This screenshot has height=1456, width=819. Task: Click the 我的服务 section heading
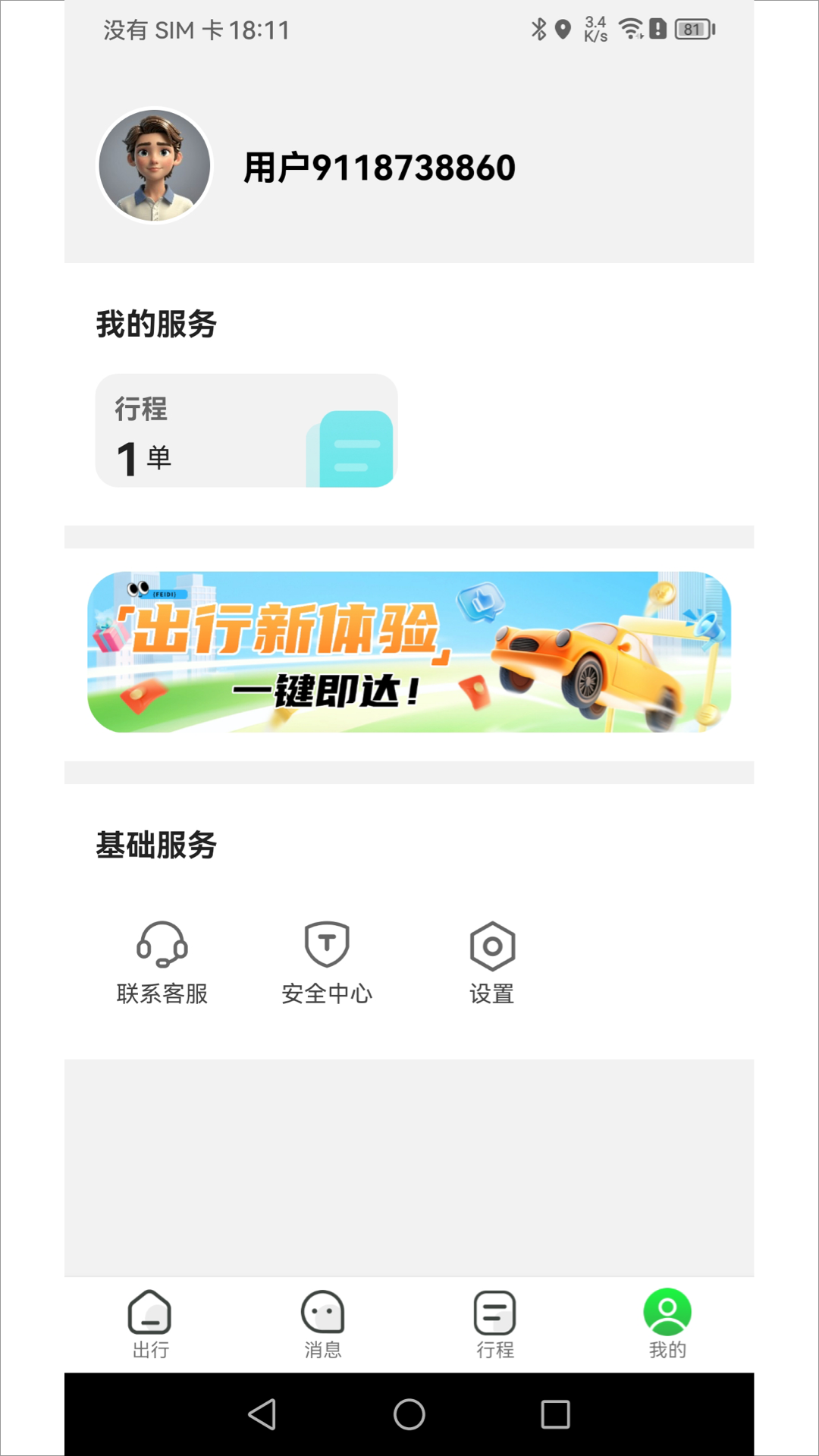click(x=155, y=325)
